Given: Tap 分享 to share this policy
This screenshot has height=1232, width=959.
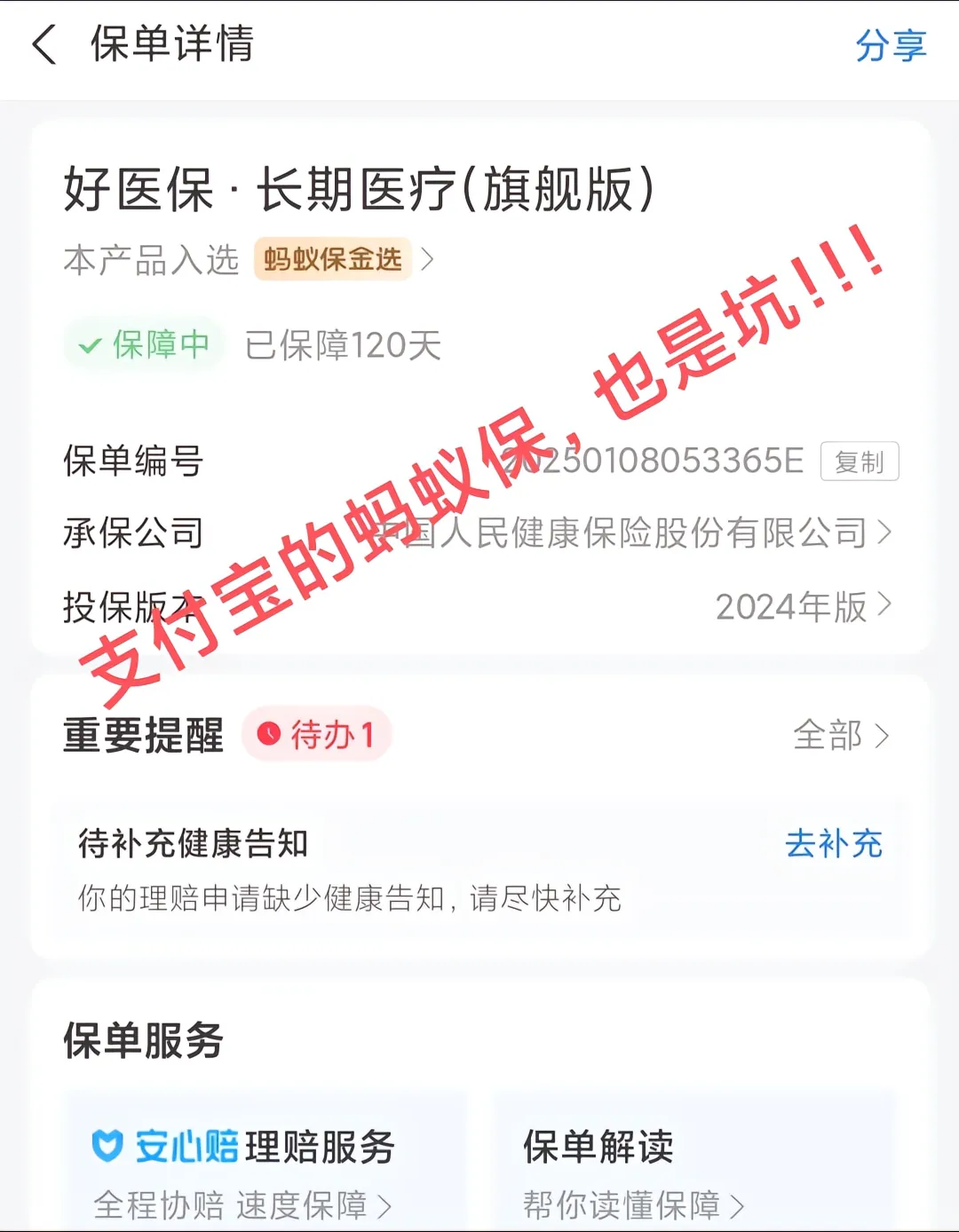Looking at the screenshot, I should click(x=890, y=46).
